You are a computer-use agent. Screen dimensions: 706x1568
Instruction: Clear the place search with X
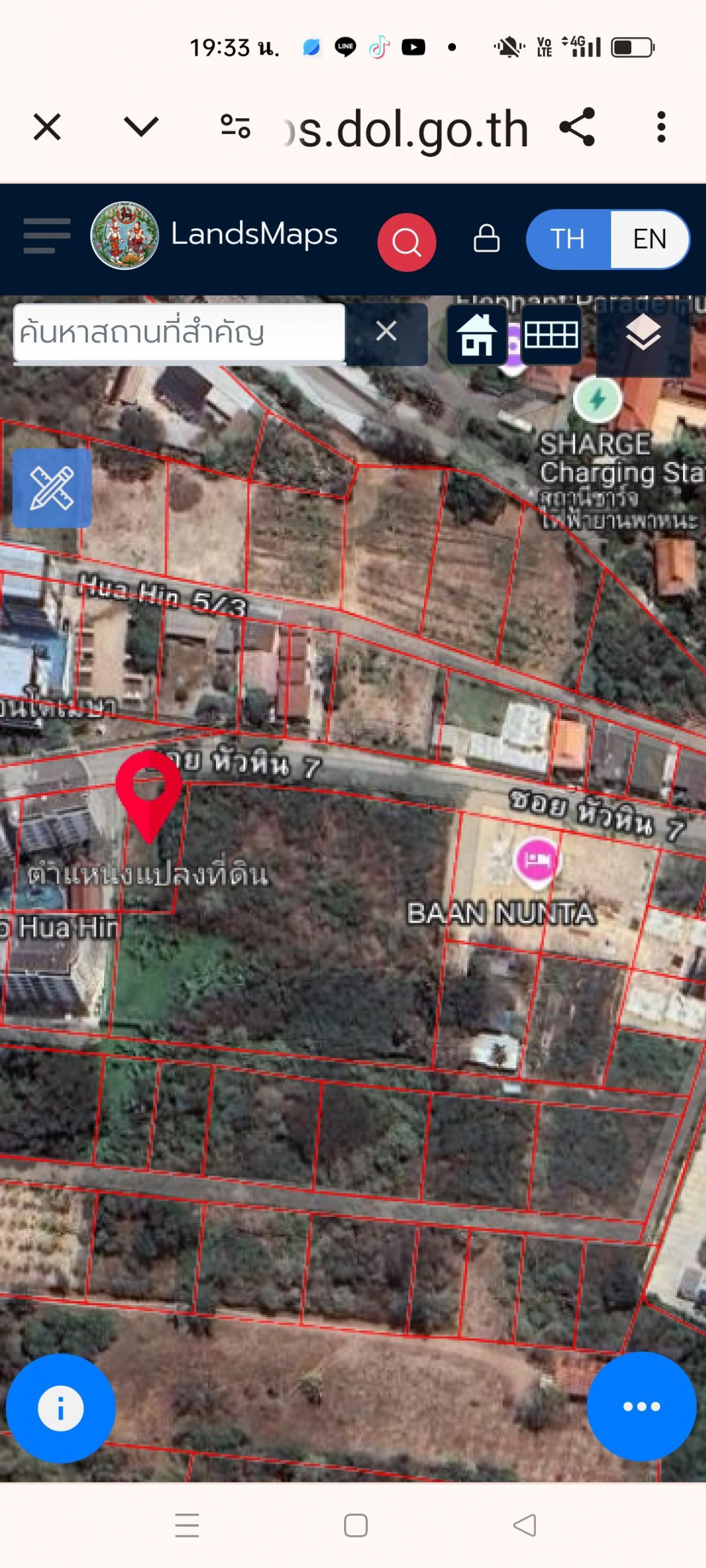386,332
